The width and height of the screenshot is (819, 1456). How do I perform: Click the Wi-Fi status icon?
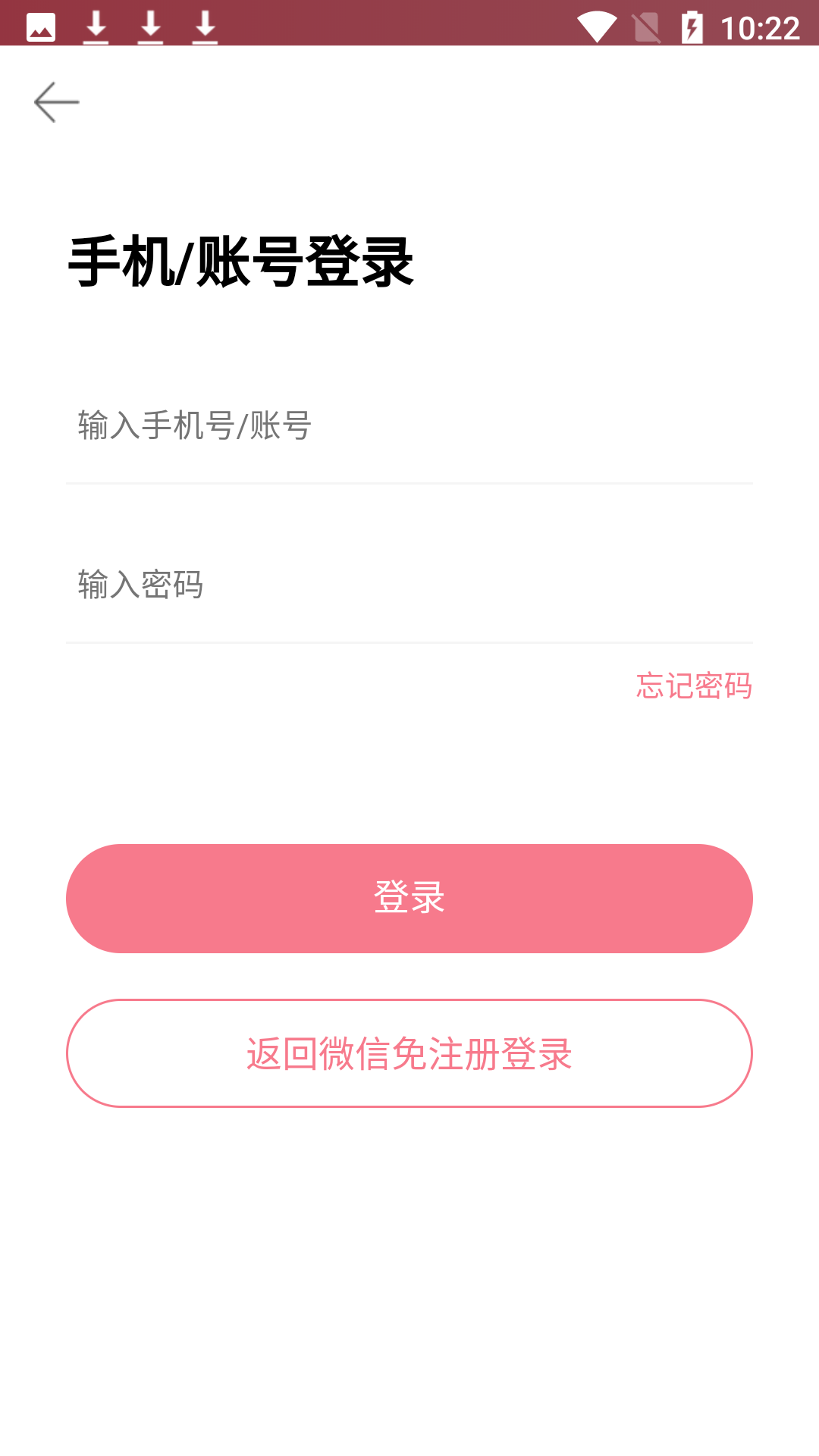click(x=596, y=25)
